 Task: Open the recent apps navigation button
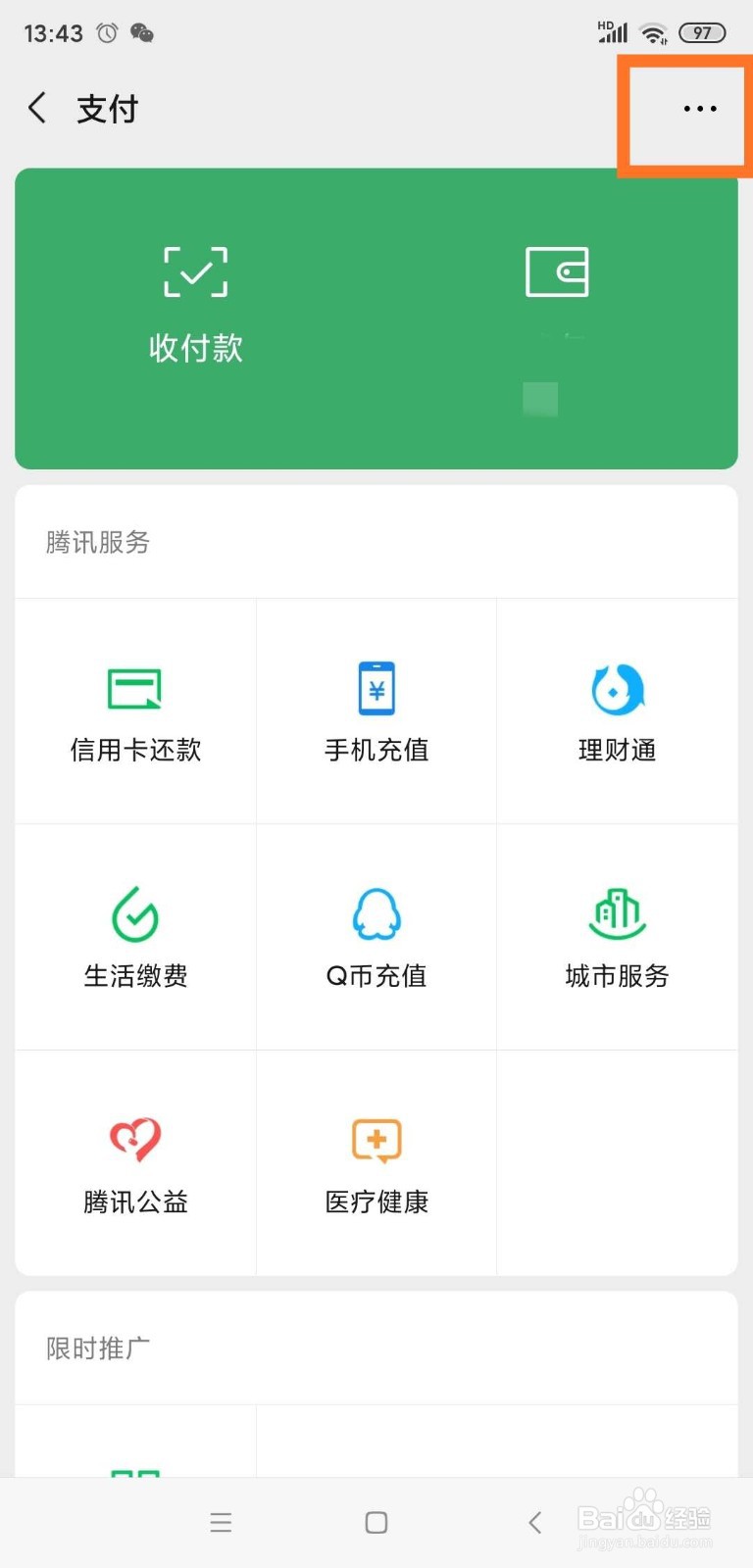[x=221, y=1522]
